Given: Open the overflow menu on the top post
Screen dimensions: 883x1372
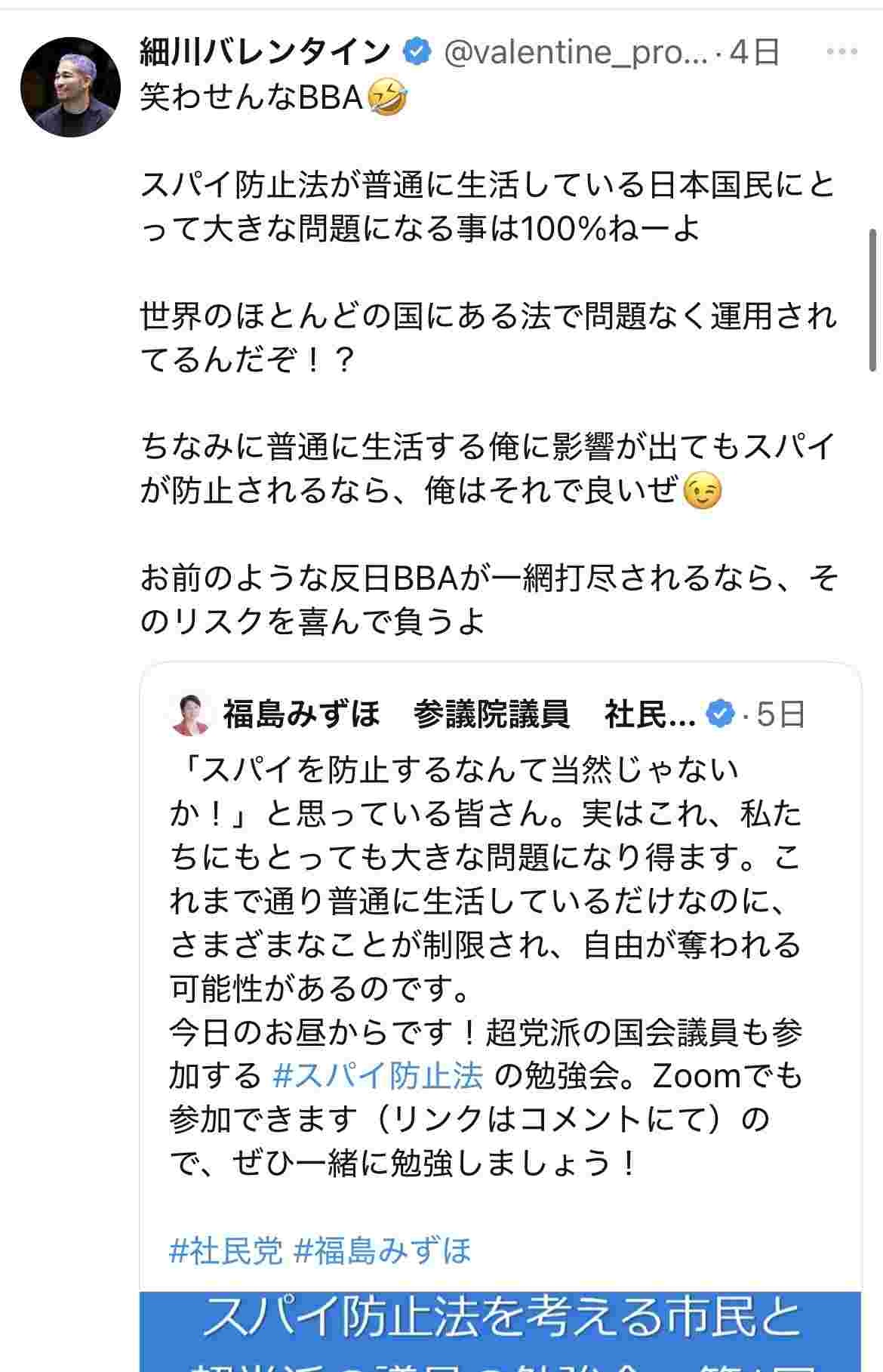Looking at the screenshot, I should pos(841,52).
